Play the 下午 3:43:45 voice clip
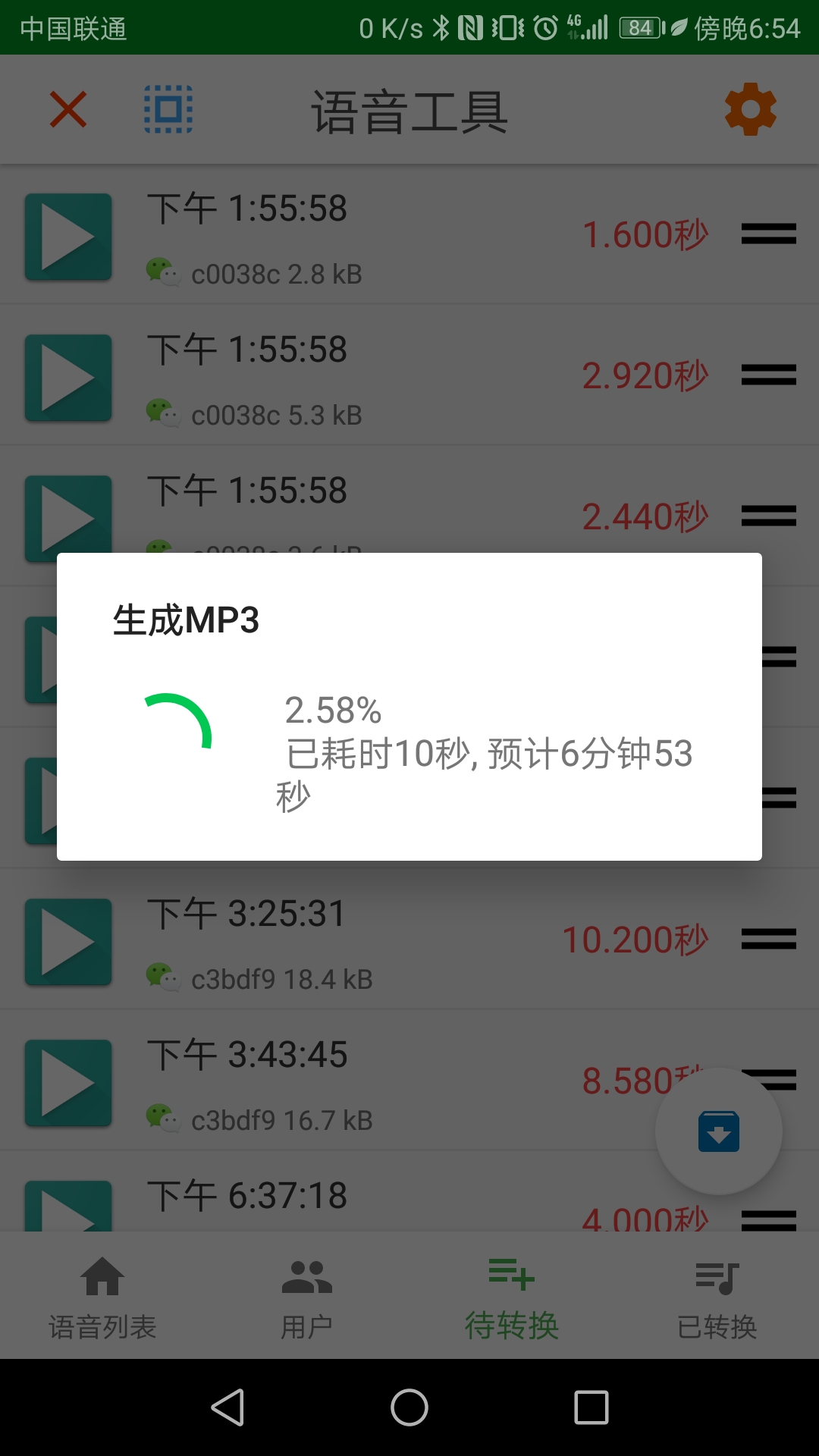The image size is (819, 1456). 68,1083
